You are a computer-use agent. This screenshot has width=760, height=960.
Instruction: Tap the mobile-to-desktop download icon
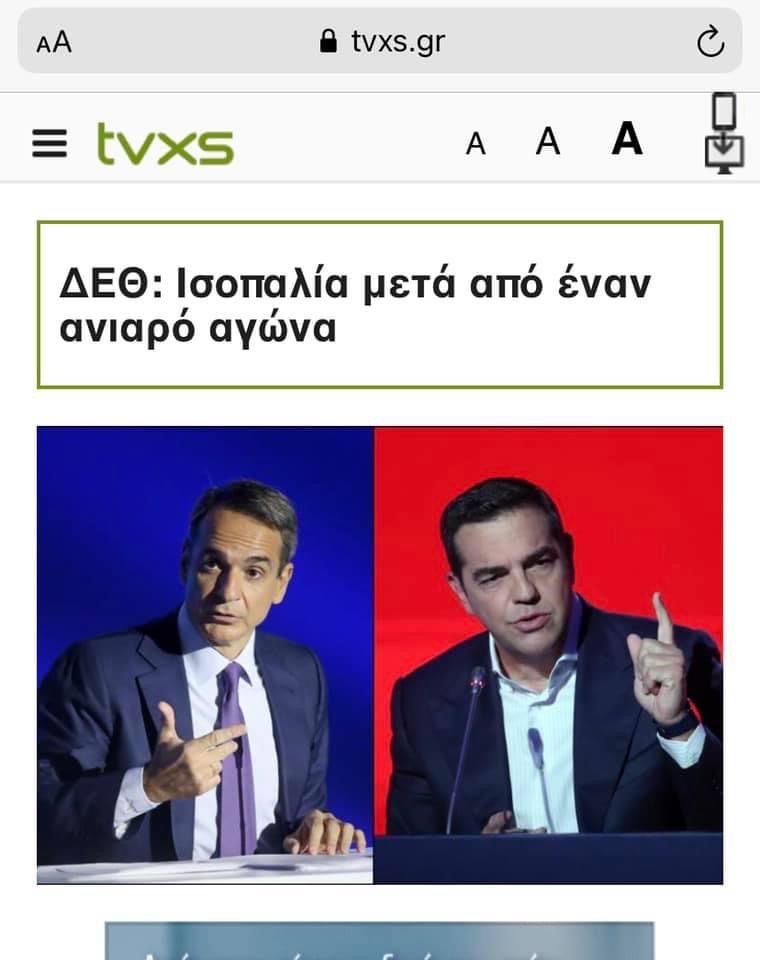724,133
